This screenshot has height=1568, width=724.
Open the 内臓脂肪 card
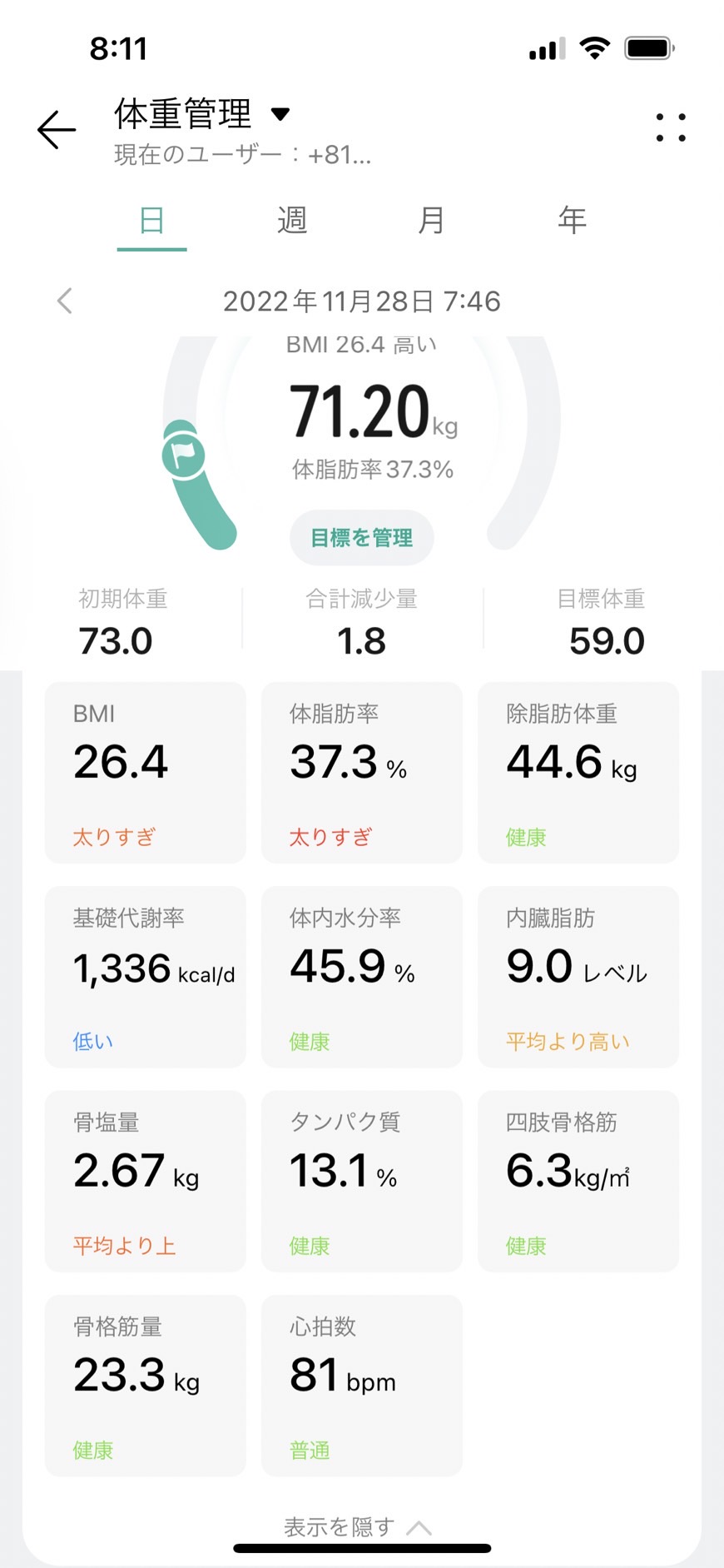(578, 977)
